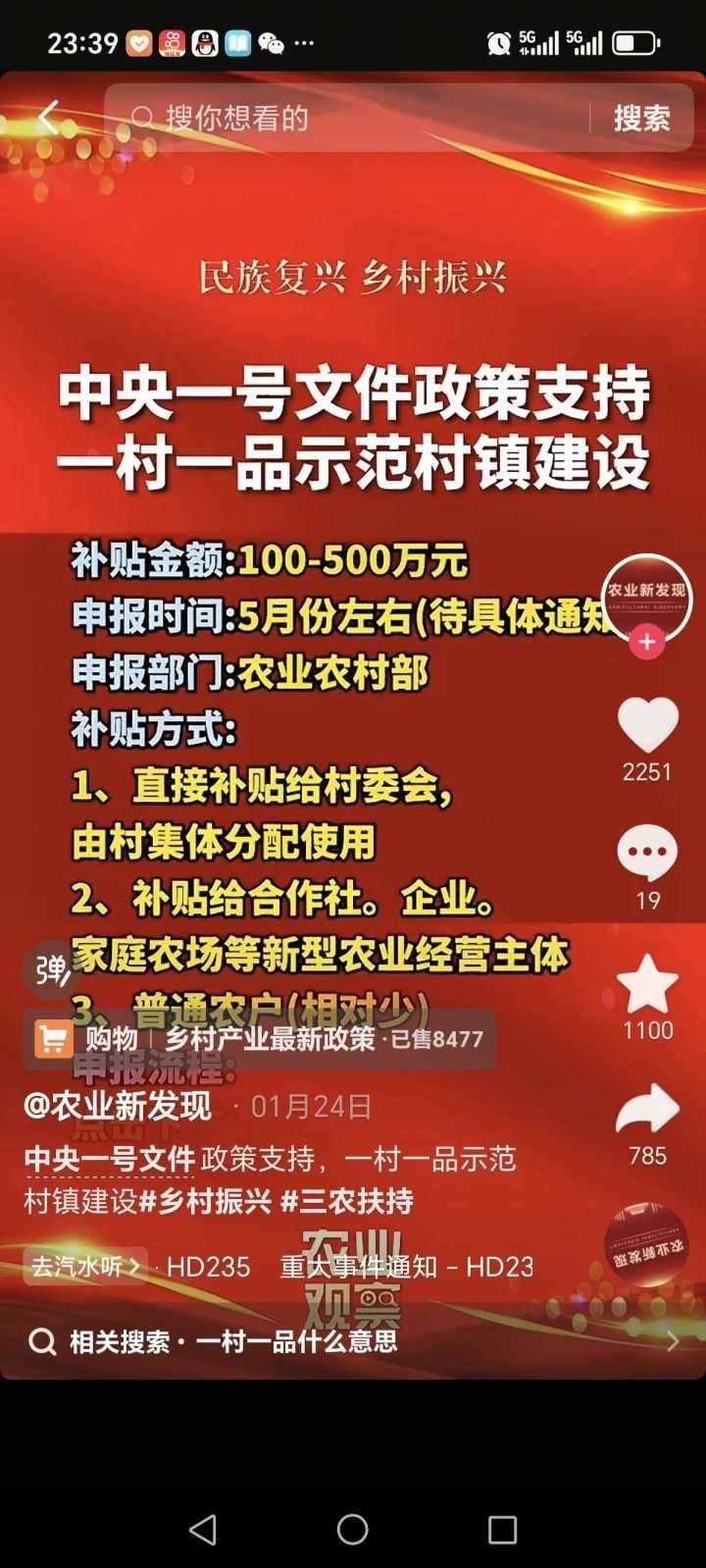The width and height of the screenshot is (706, 1568).
Task: Open the 中央一号文件 highlighted link
Action: click(x=109, y=1159)
